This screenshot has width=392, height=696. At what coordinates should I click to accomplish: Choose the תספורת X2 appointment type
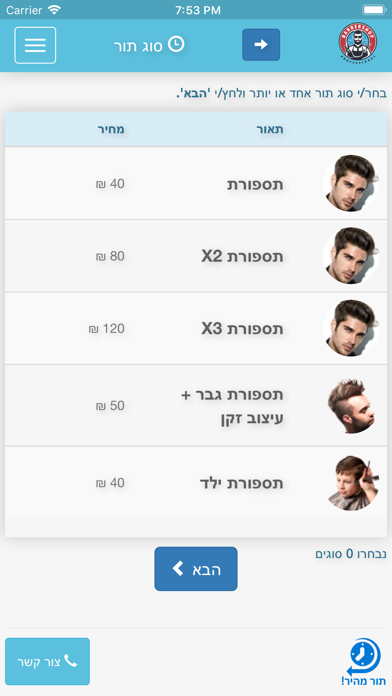[x=196, y=256]
